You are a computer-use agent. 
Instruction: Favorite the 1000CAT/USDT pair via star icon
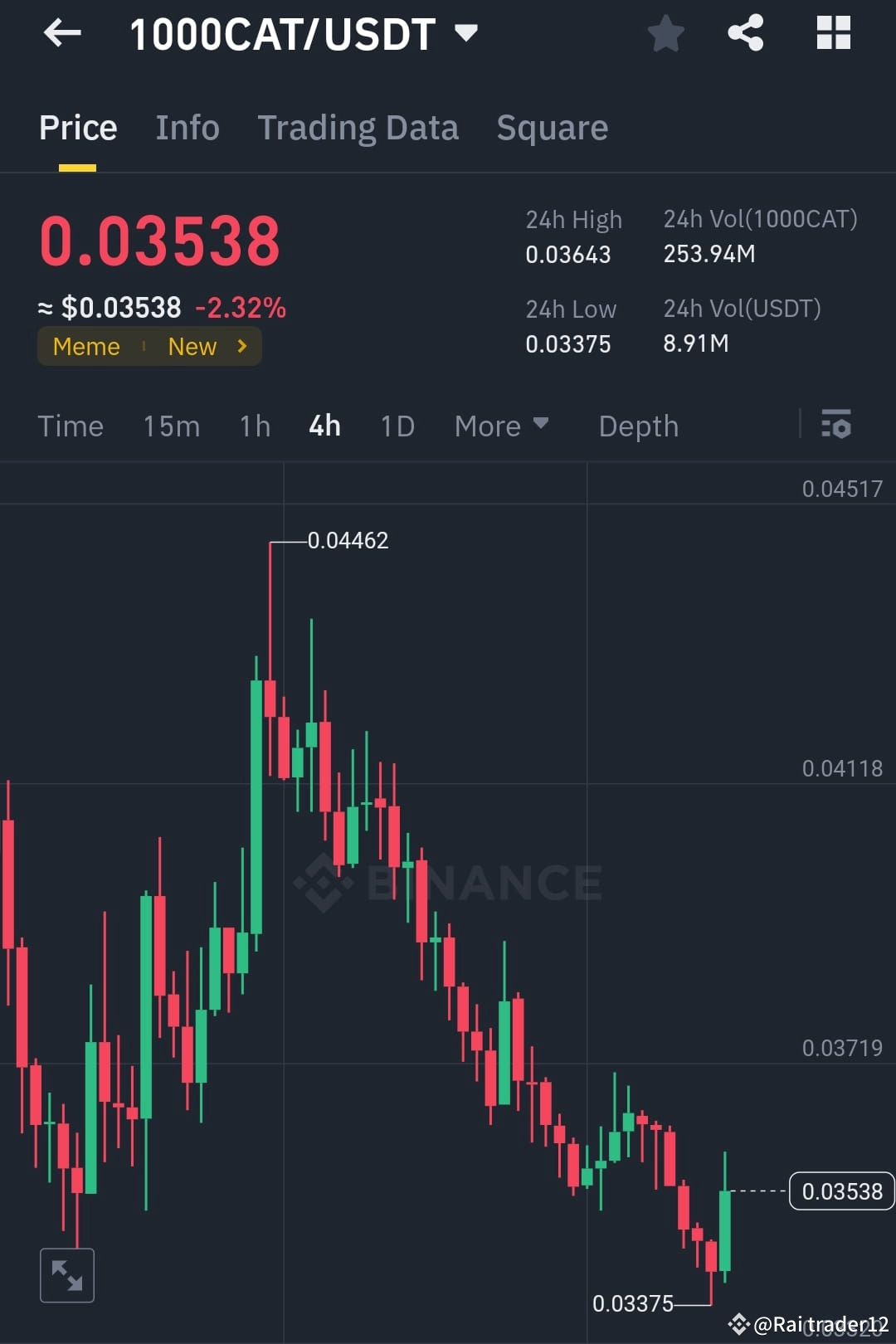click(x=666, y=33)
